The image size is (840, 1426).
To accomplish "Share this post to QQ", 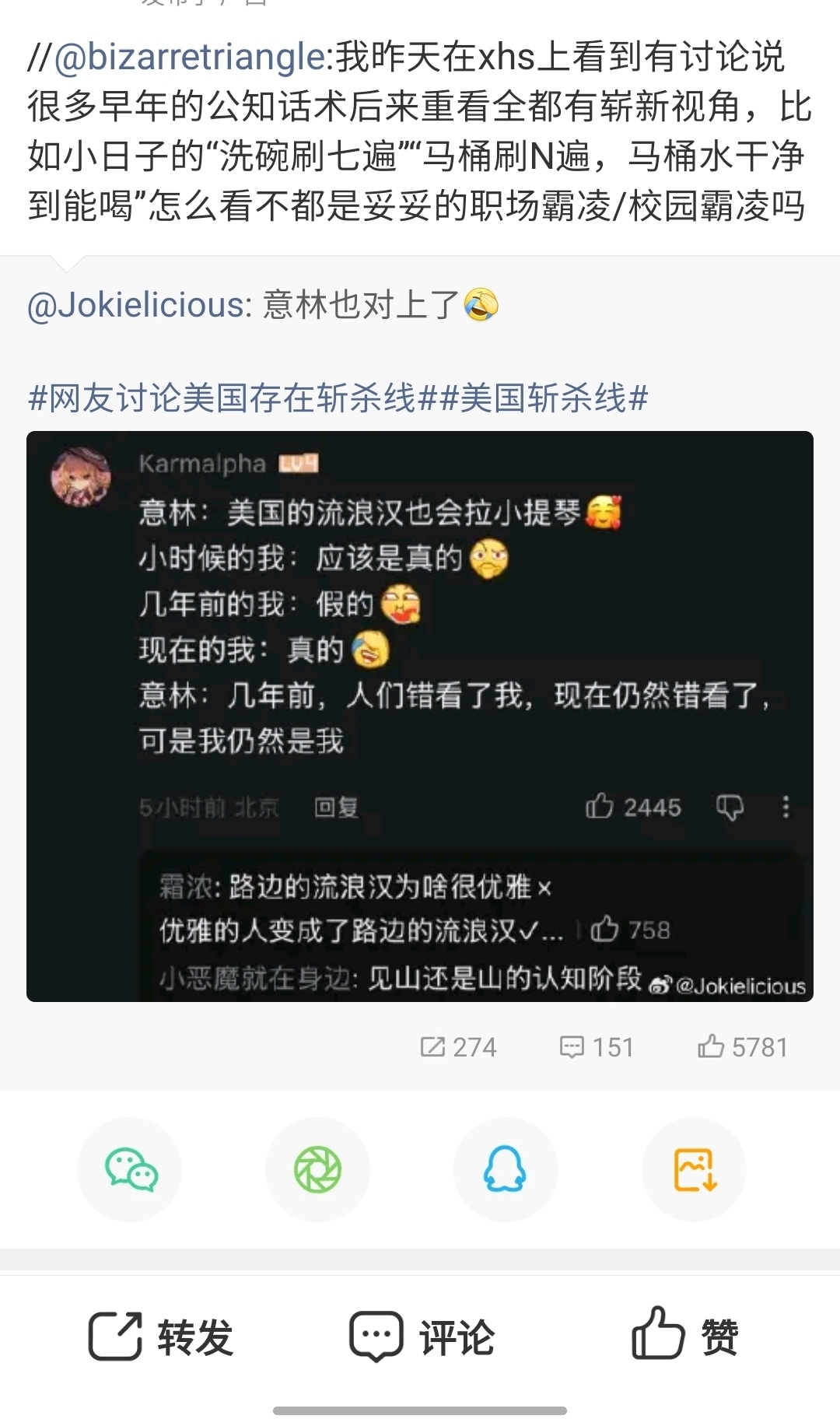I will tap(506, 1169).
